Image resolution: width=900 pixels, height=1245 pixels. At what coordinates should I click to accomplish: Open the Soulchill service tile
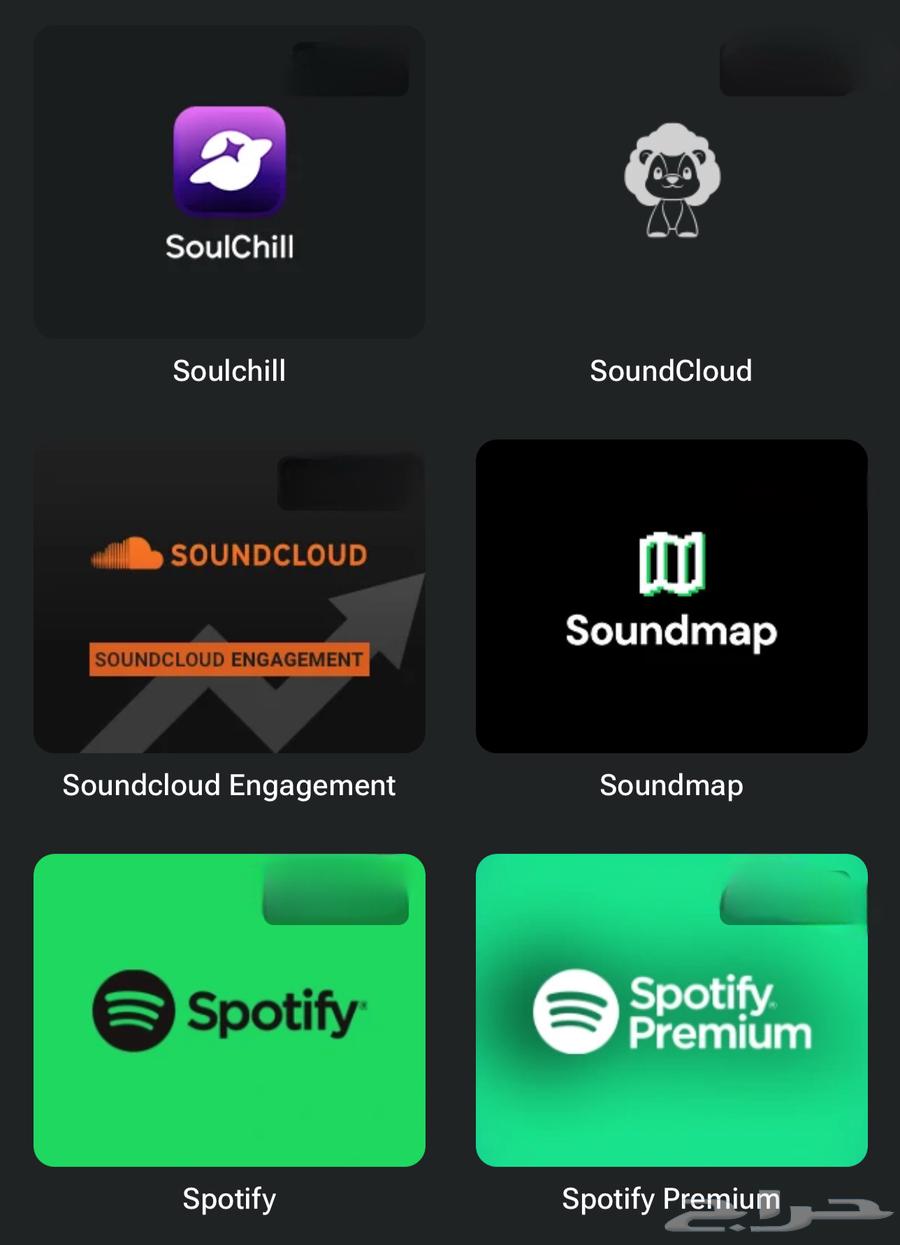229,182
